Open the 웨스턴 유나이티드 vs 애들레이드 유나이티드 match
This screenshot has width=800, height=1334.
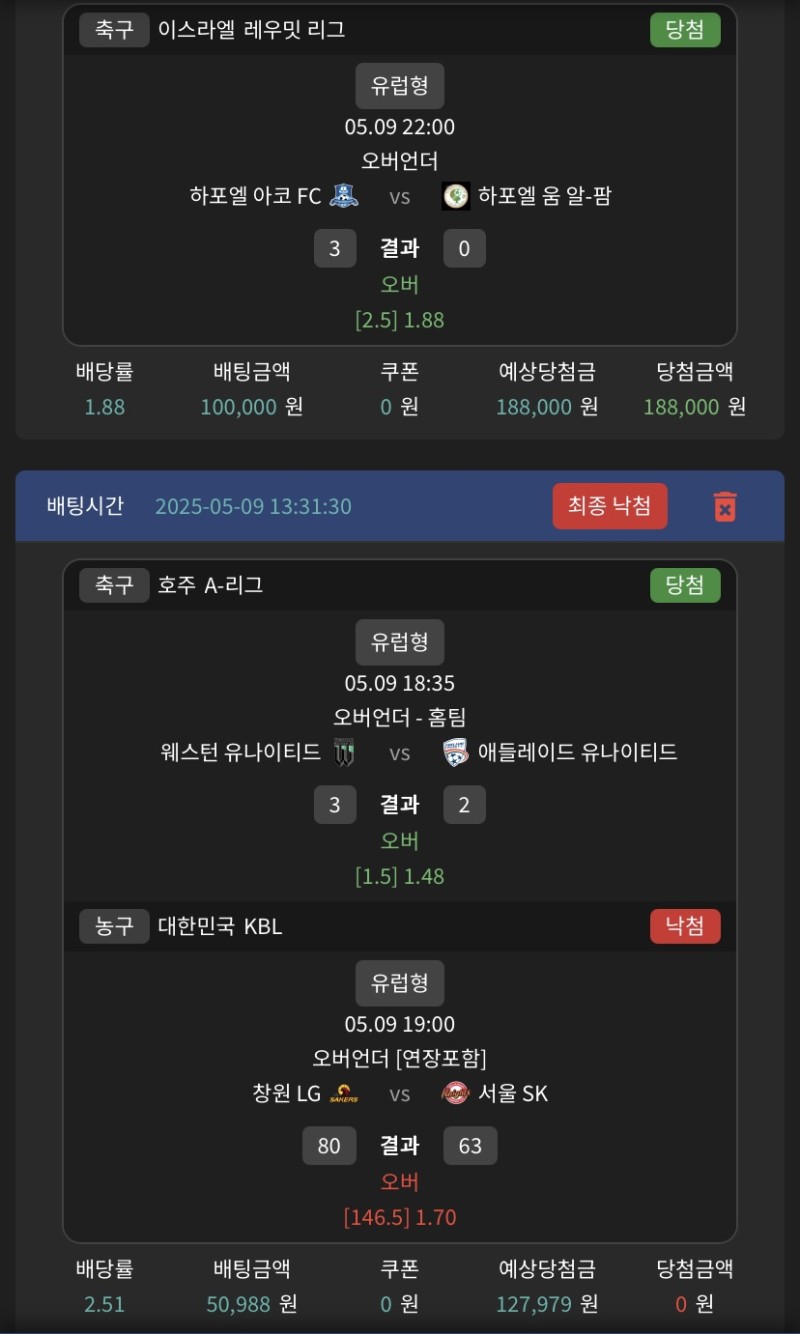coord(400,752)
